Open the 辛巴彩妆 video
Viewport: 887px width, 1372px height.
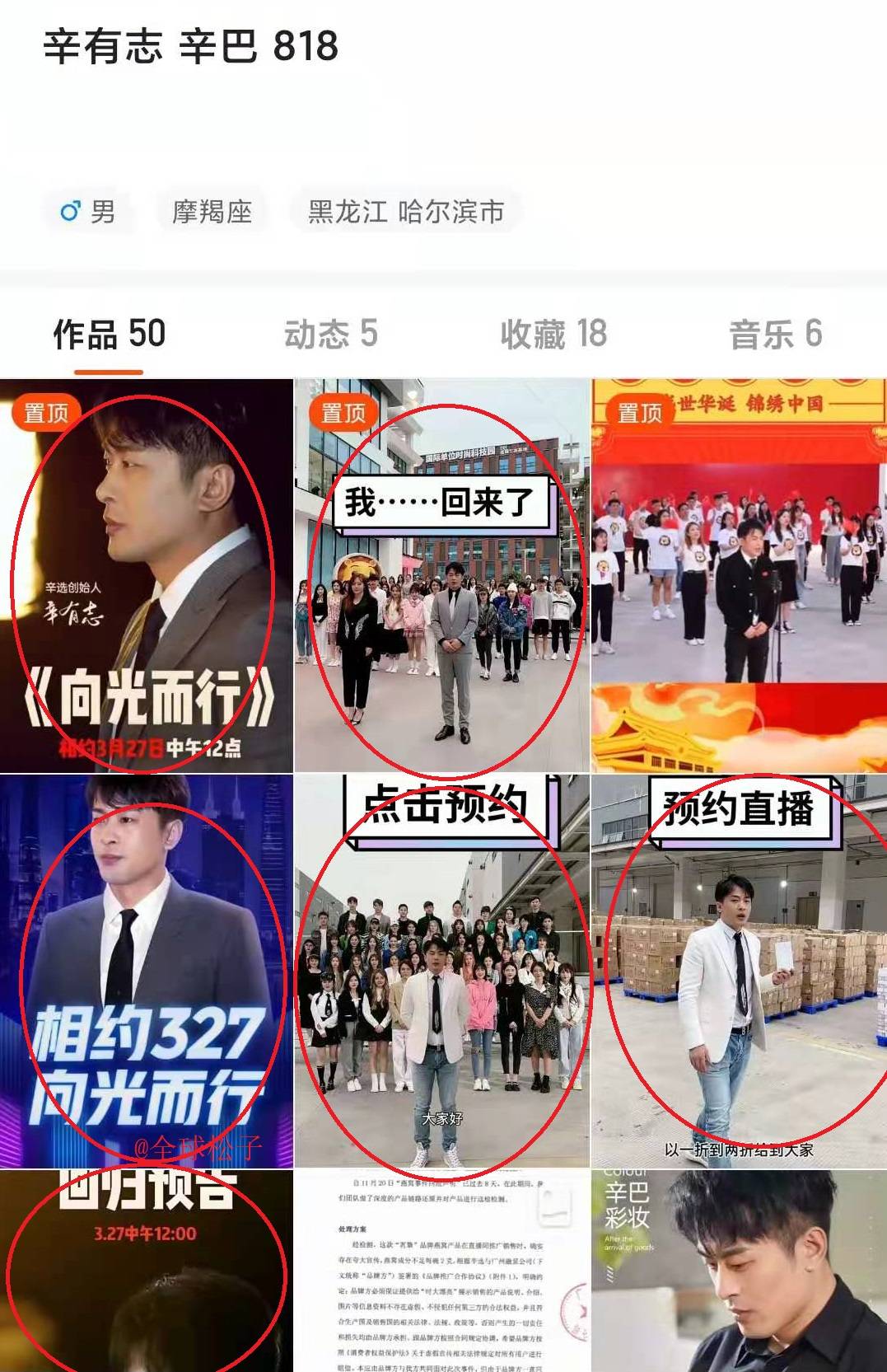tap(739, 1273)
